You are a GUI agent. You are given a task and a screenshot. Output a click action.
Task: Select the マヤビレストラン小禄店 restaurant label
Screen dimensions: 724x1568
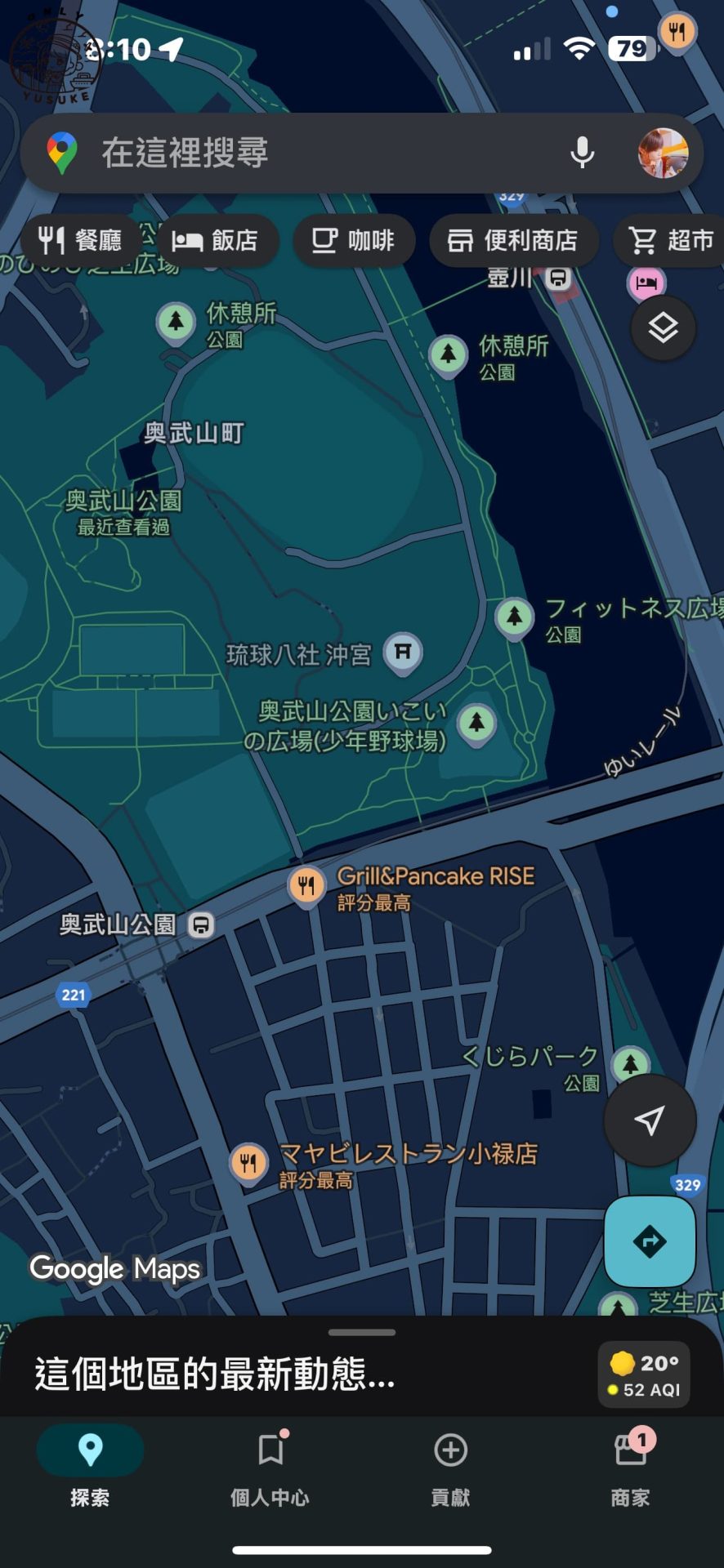[x=249, y=1161]
